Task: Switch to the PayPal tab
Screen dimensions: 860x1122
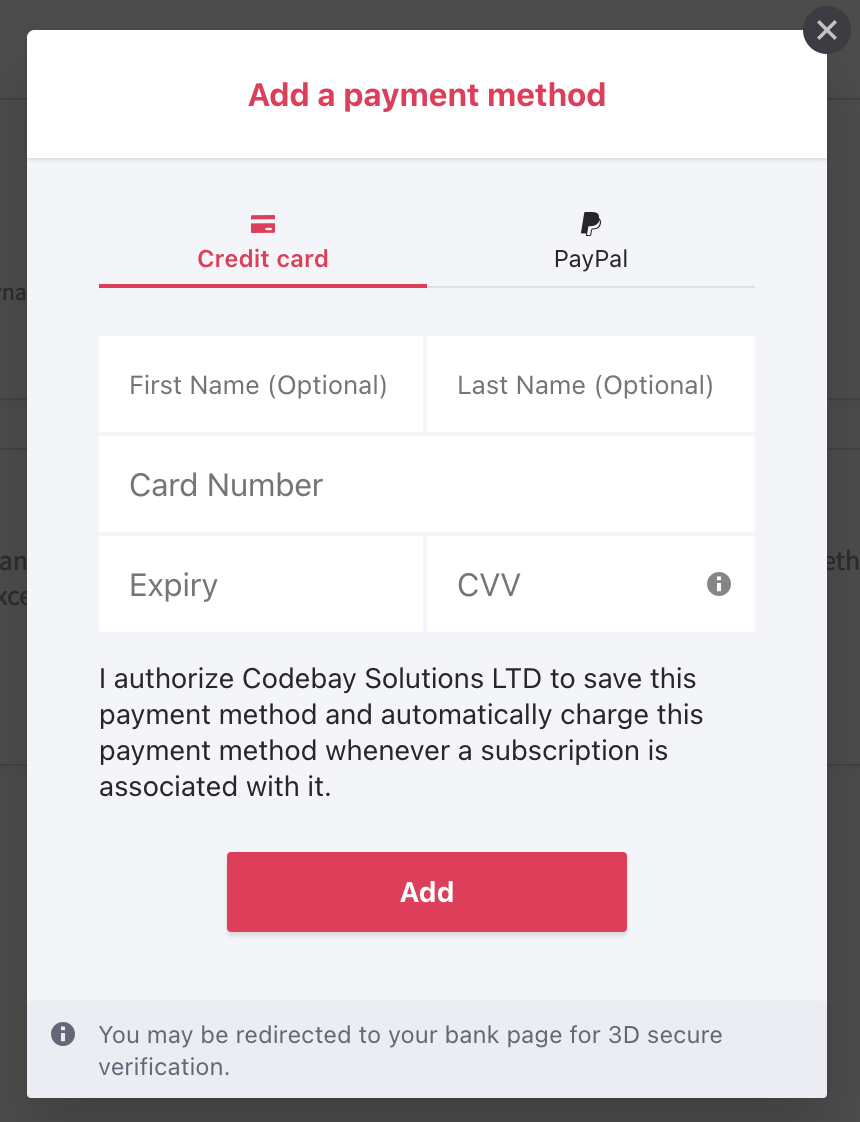Action: pyautogui.click(x=591, y=243)
